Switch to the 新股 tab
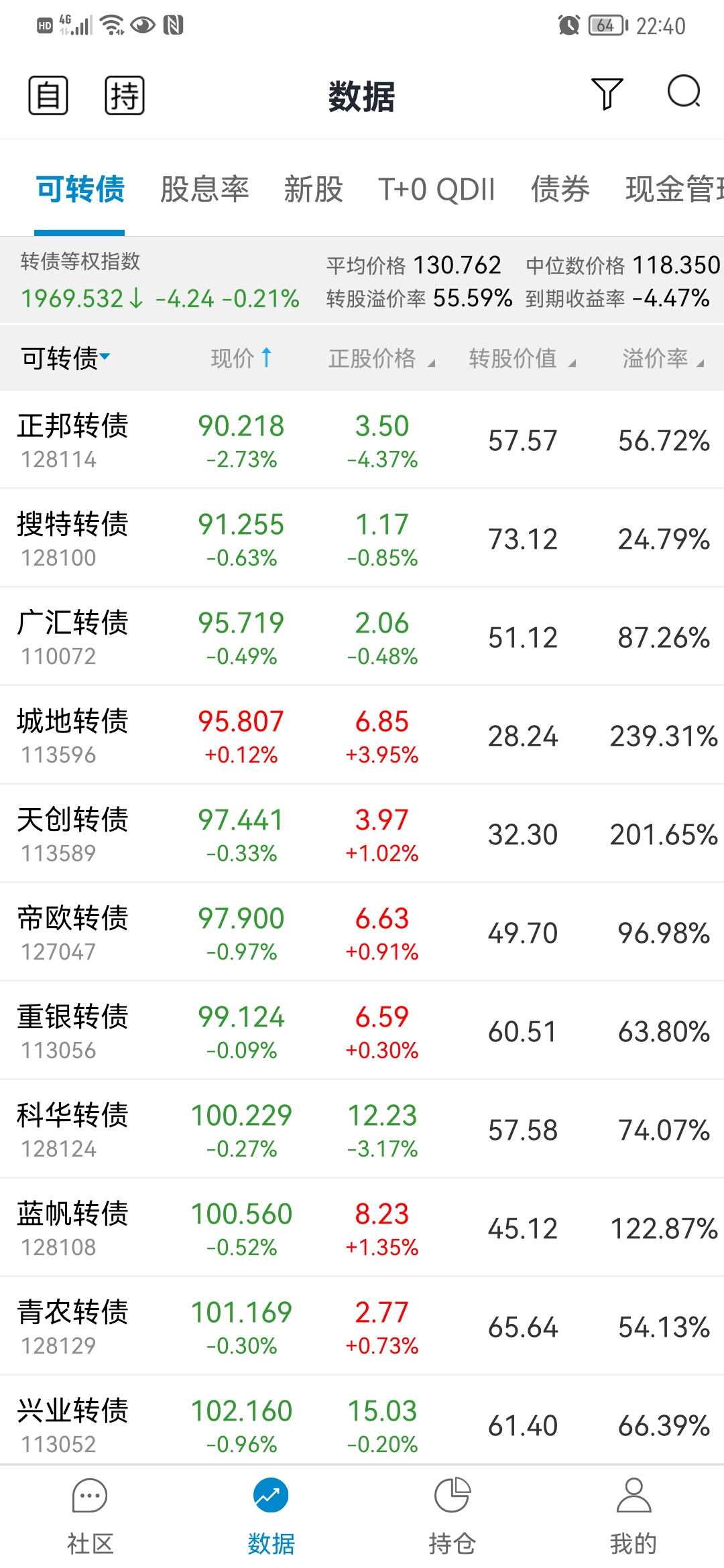The image size is (724, 1568). click(313, 189)
